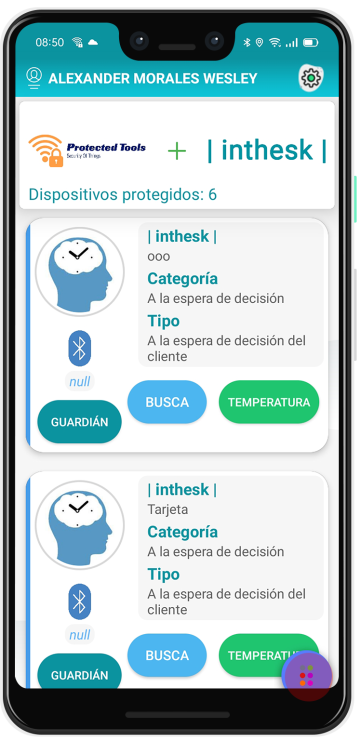
Task: Tap BUSCA on the 'ooo' device card
Action: coord(167,402)
